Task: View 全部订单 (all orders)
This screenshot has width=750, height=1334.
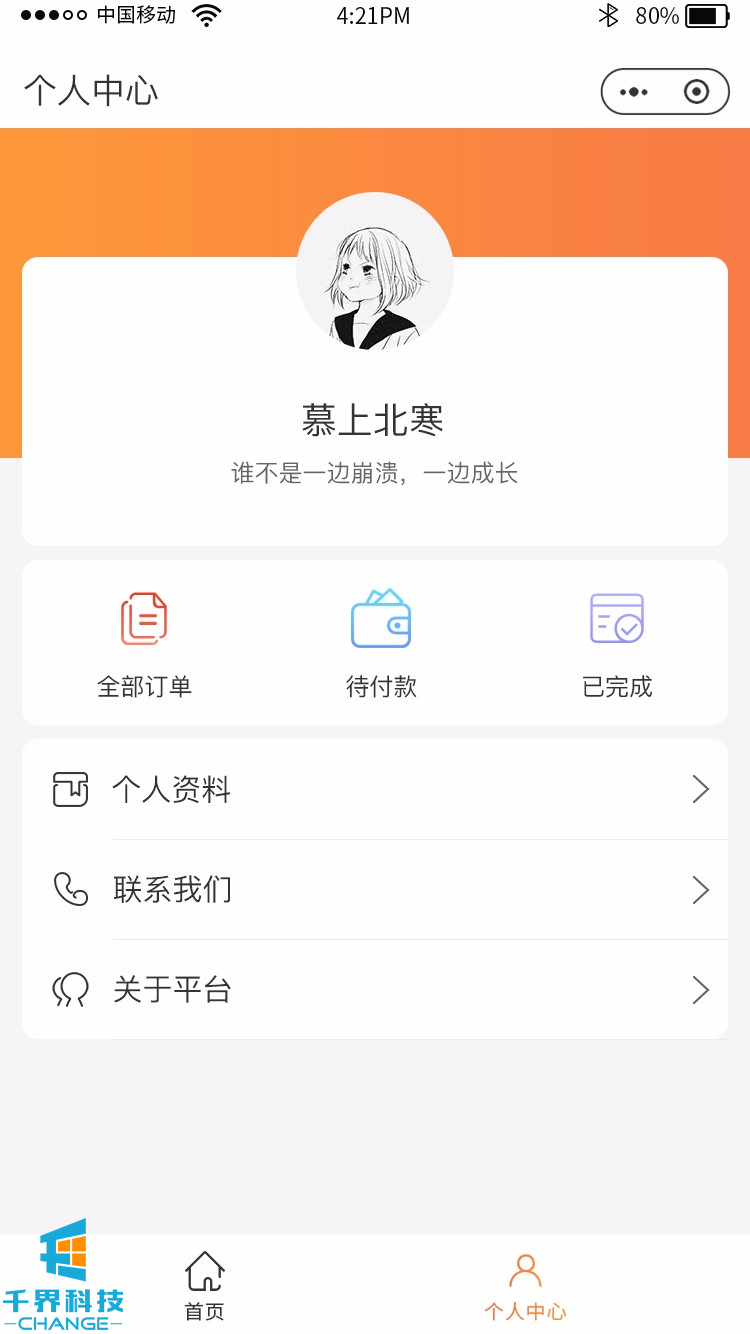Action: click(x=144, y=643)
